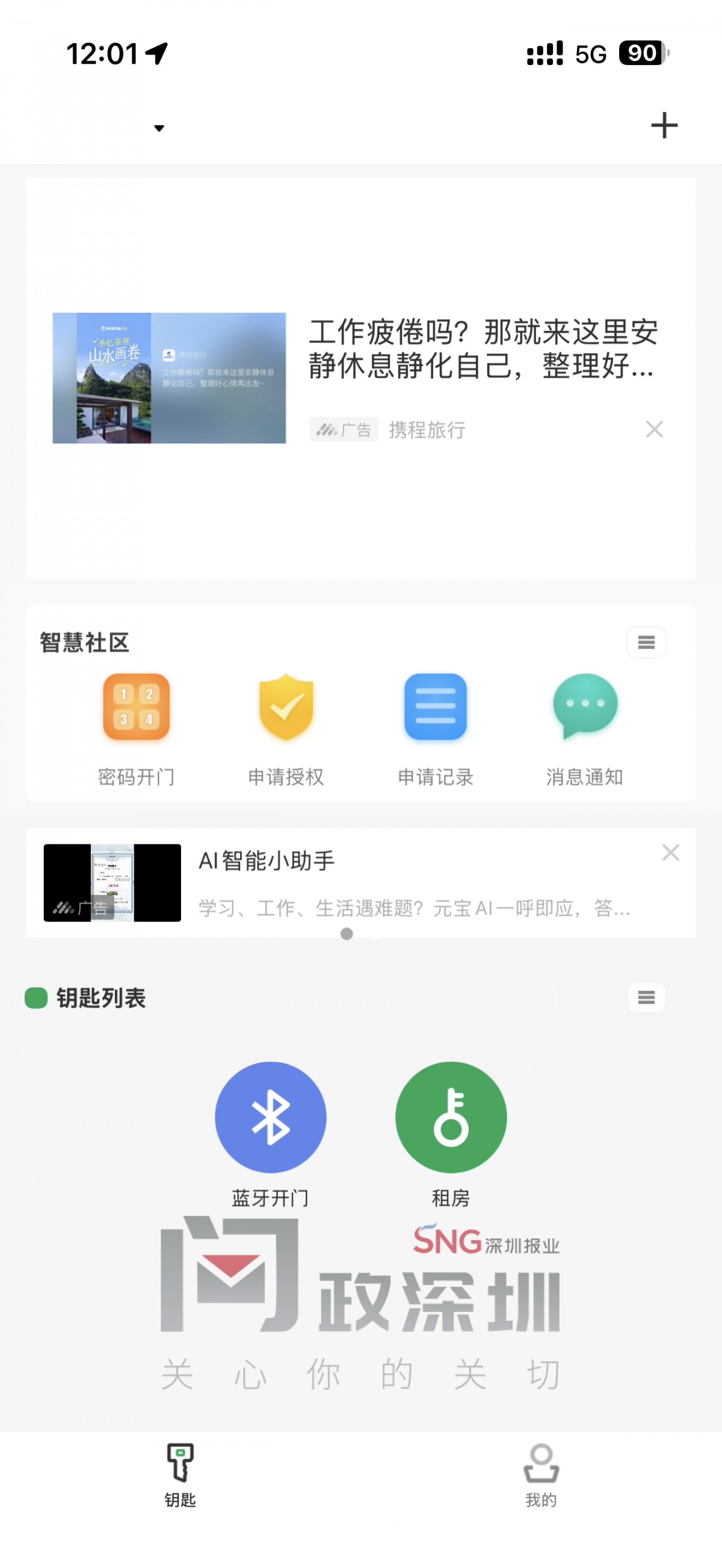This screenshot has height=1568, width=722.
Task: Use the 租房 key
Action: tap(451, 1118)
